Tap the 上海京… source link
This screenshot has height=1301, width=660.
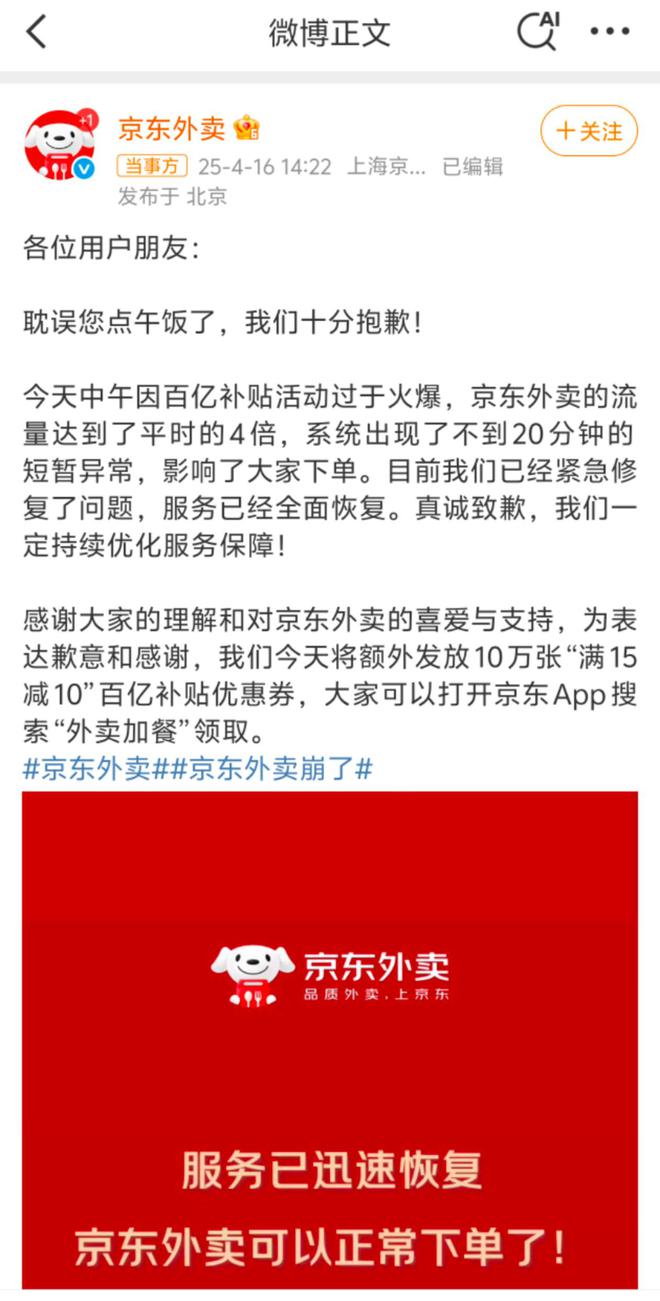pyautogui.click(x=387, y=166)
